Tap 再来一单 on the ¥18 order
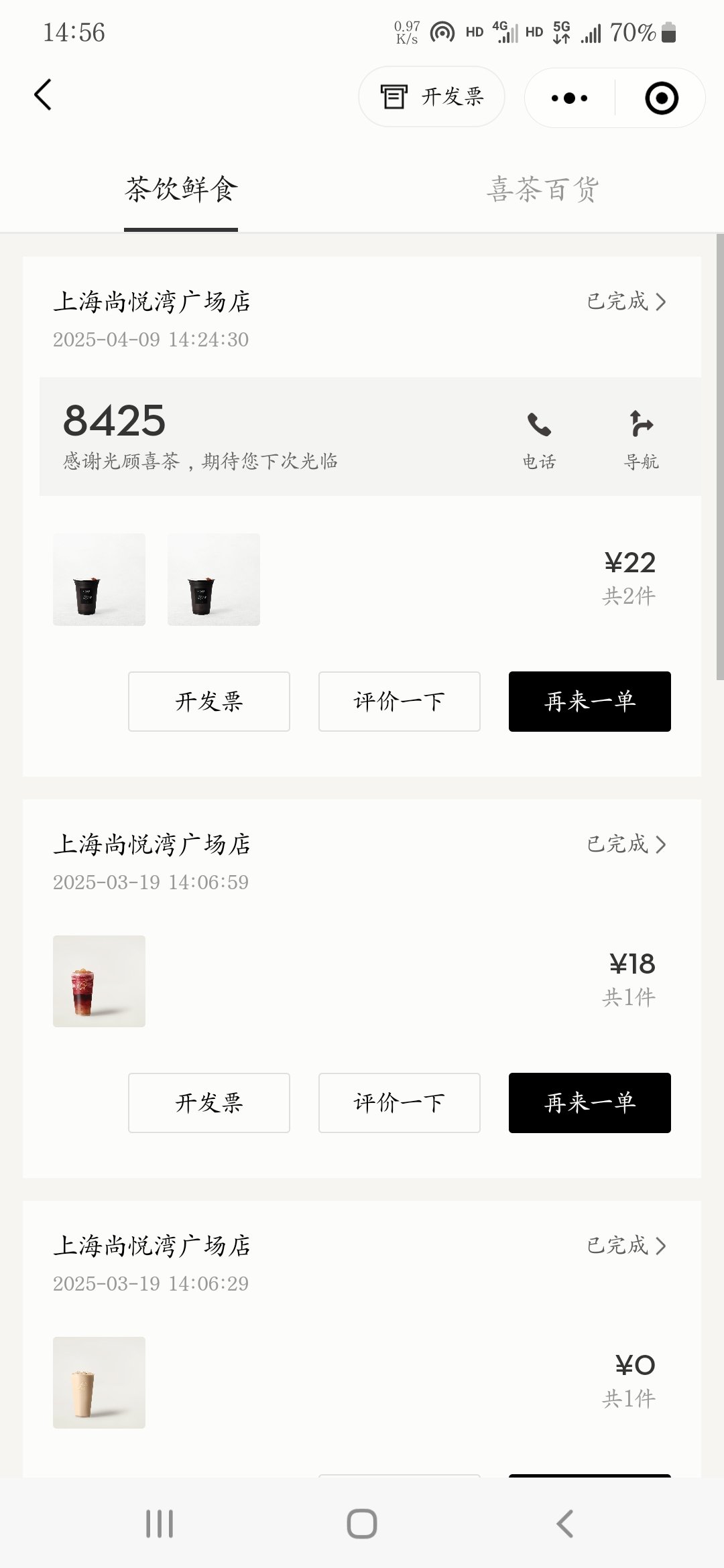The height and width of the screenshot is (1568, 724). [x=590, y=1103]
